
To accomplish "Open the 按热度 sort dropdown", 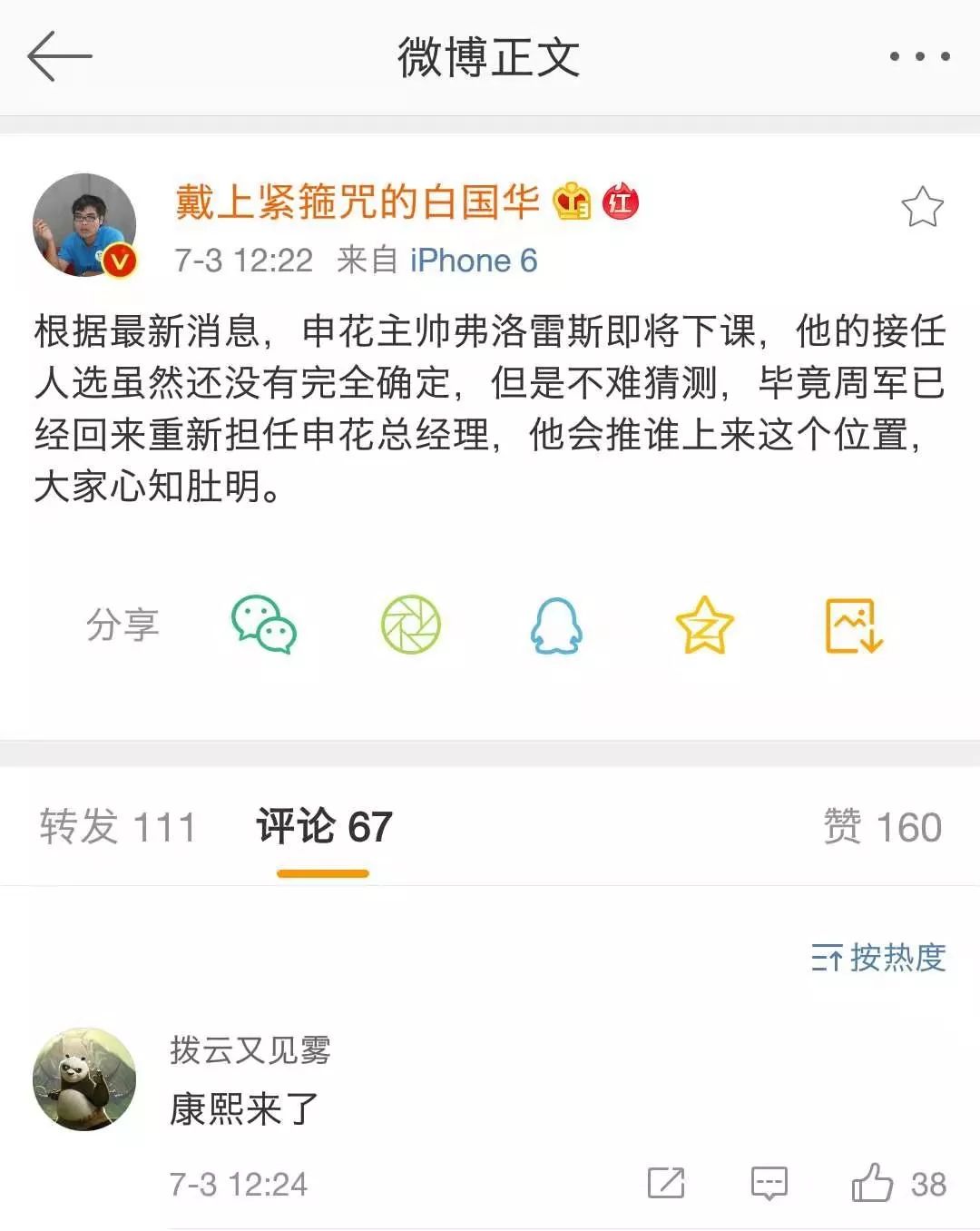I will (880, 956).
